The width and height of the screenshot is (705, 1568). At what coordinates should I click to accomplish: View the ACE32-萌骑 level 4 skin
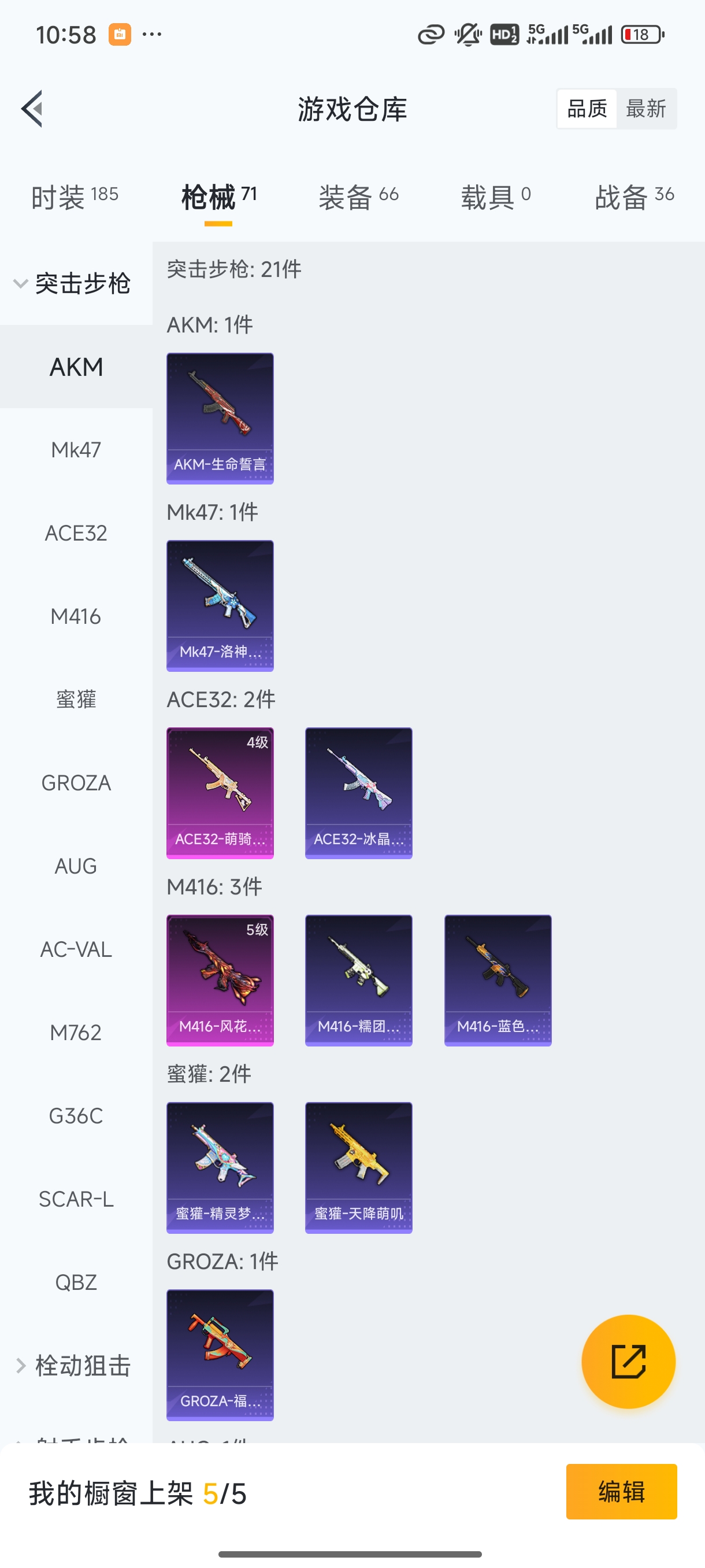point(220,793)
